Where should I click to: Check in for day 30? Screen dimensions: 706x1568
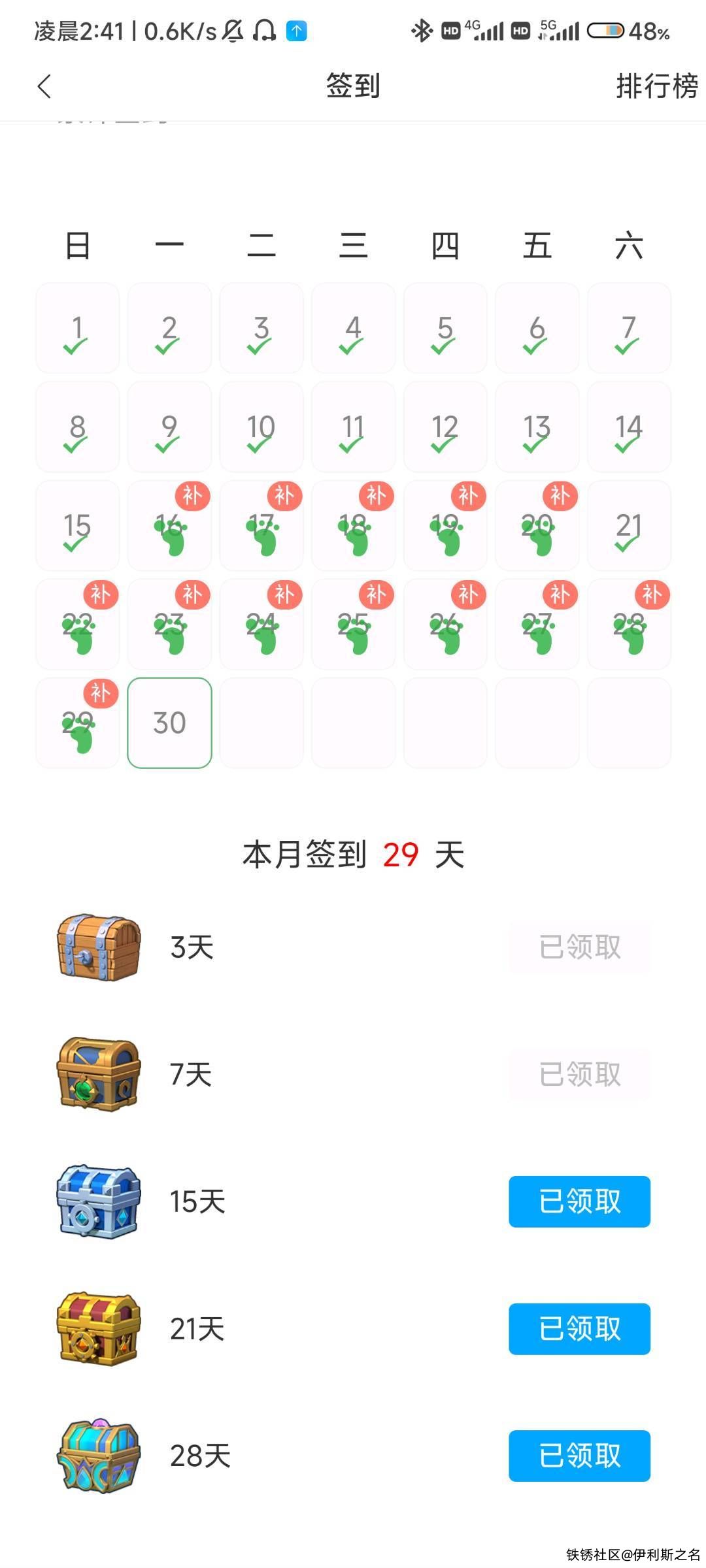(169, 723)
